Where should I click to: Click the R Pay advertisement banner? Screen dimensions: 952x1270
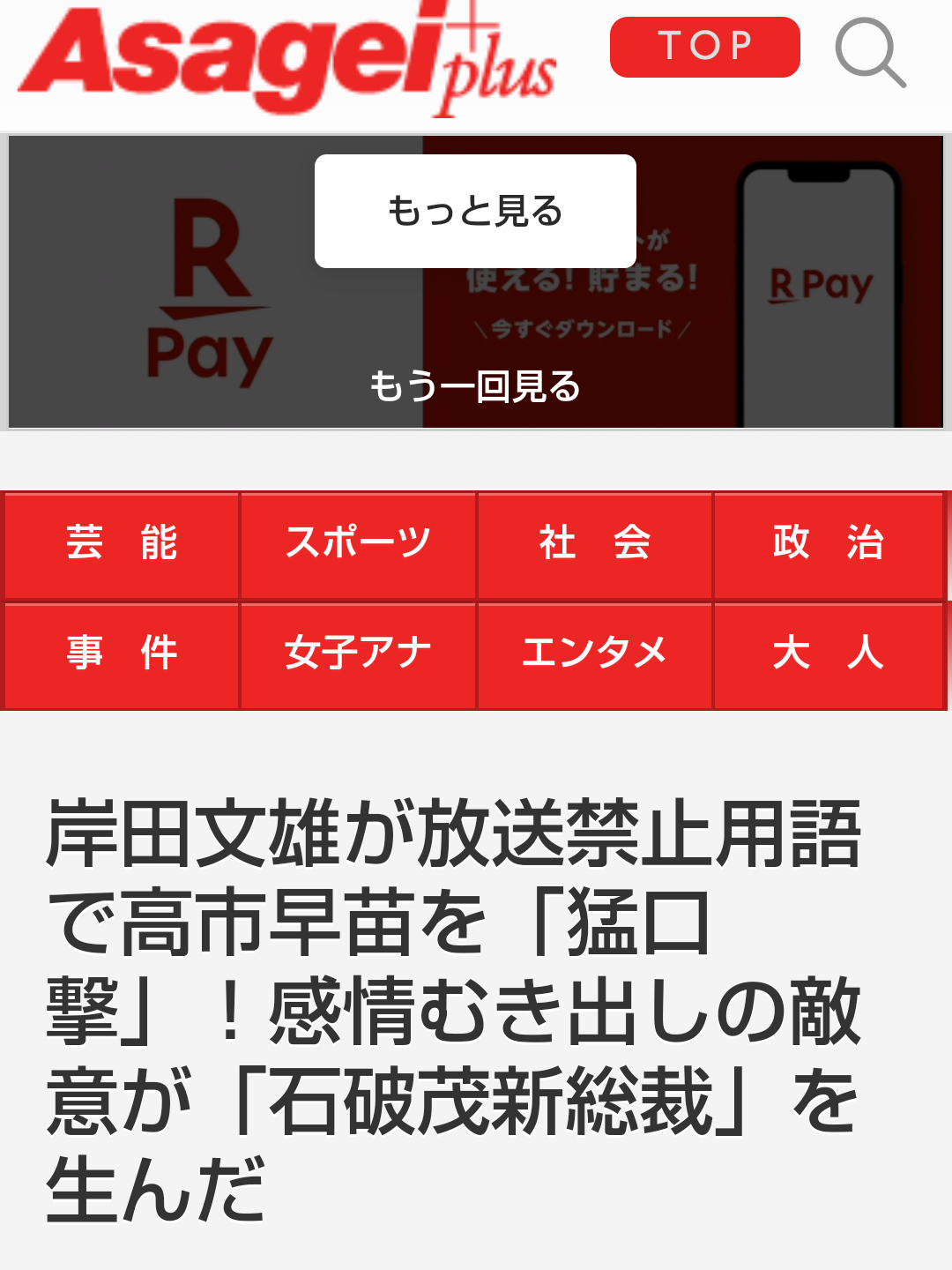point(476,280)
